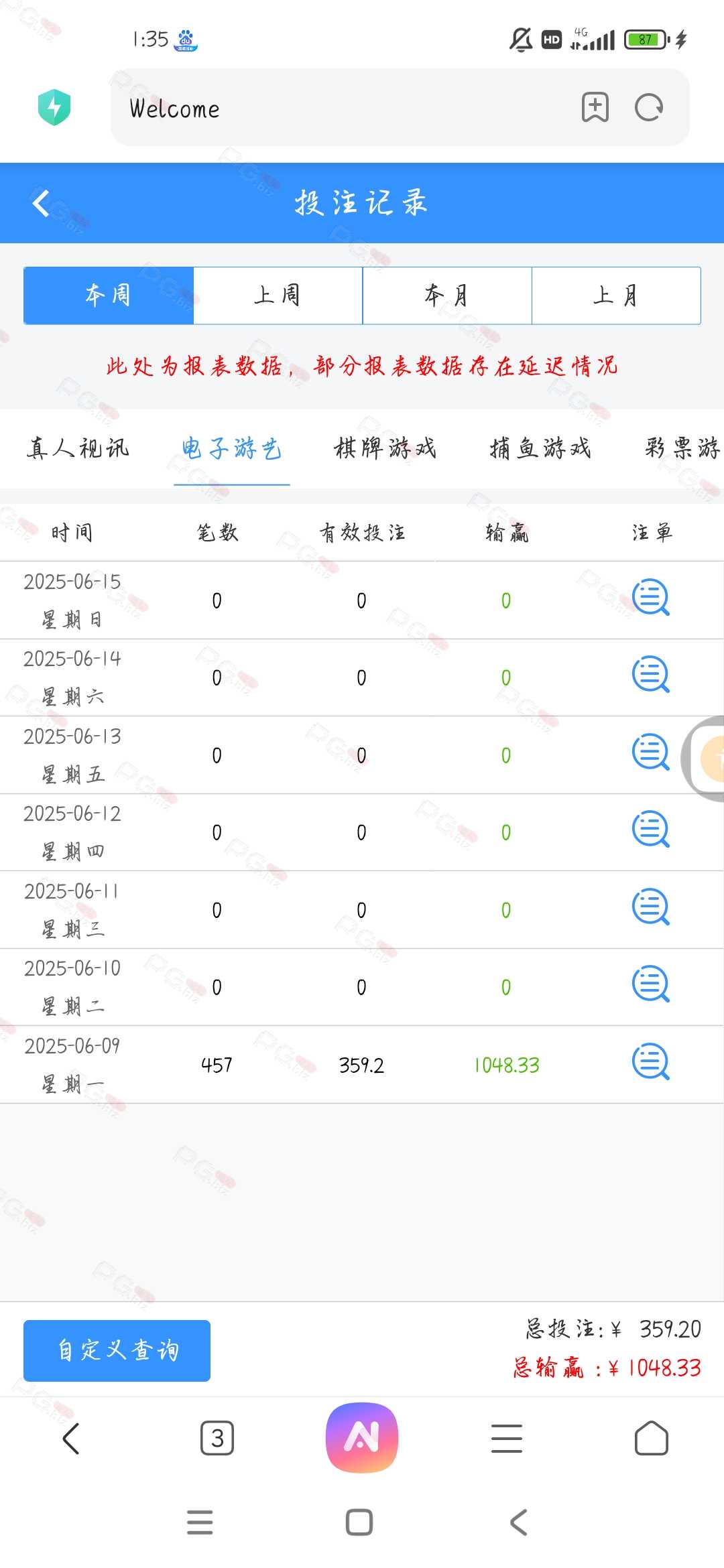This screenshot has height=1568, width=724.
Task: View bet details for 2025-06-09
Action: [x=651, y=1062]
